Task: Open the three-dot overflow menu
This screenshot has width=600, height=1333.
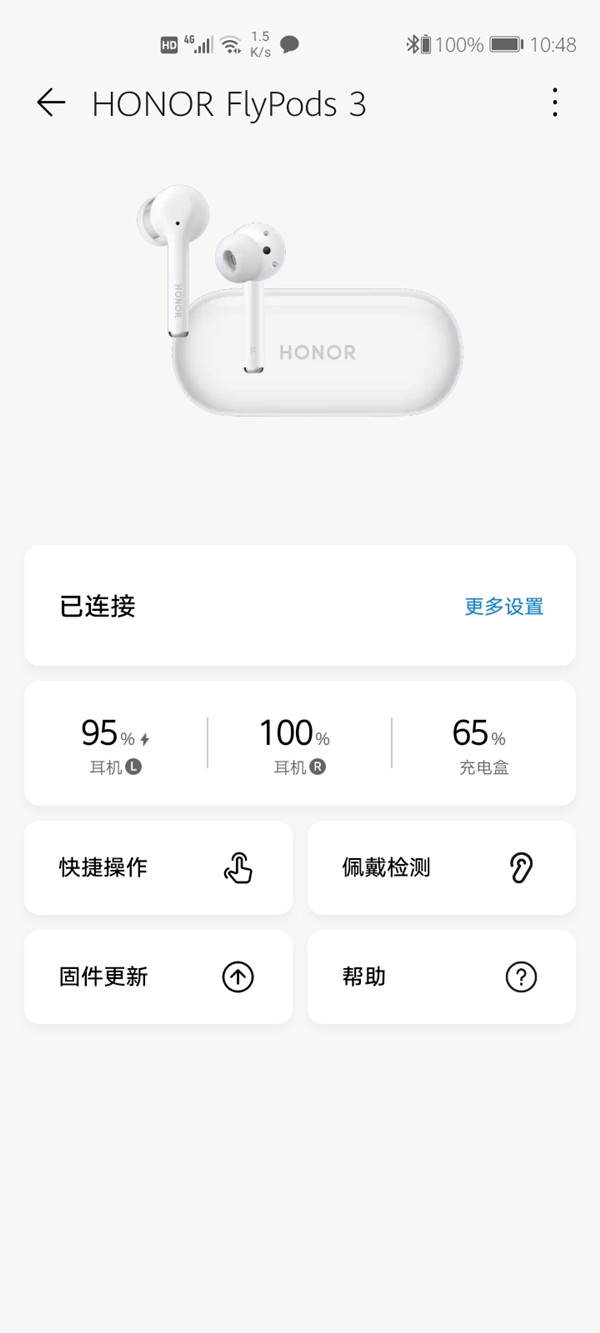Action: [x=554, y=103]
